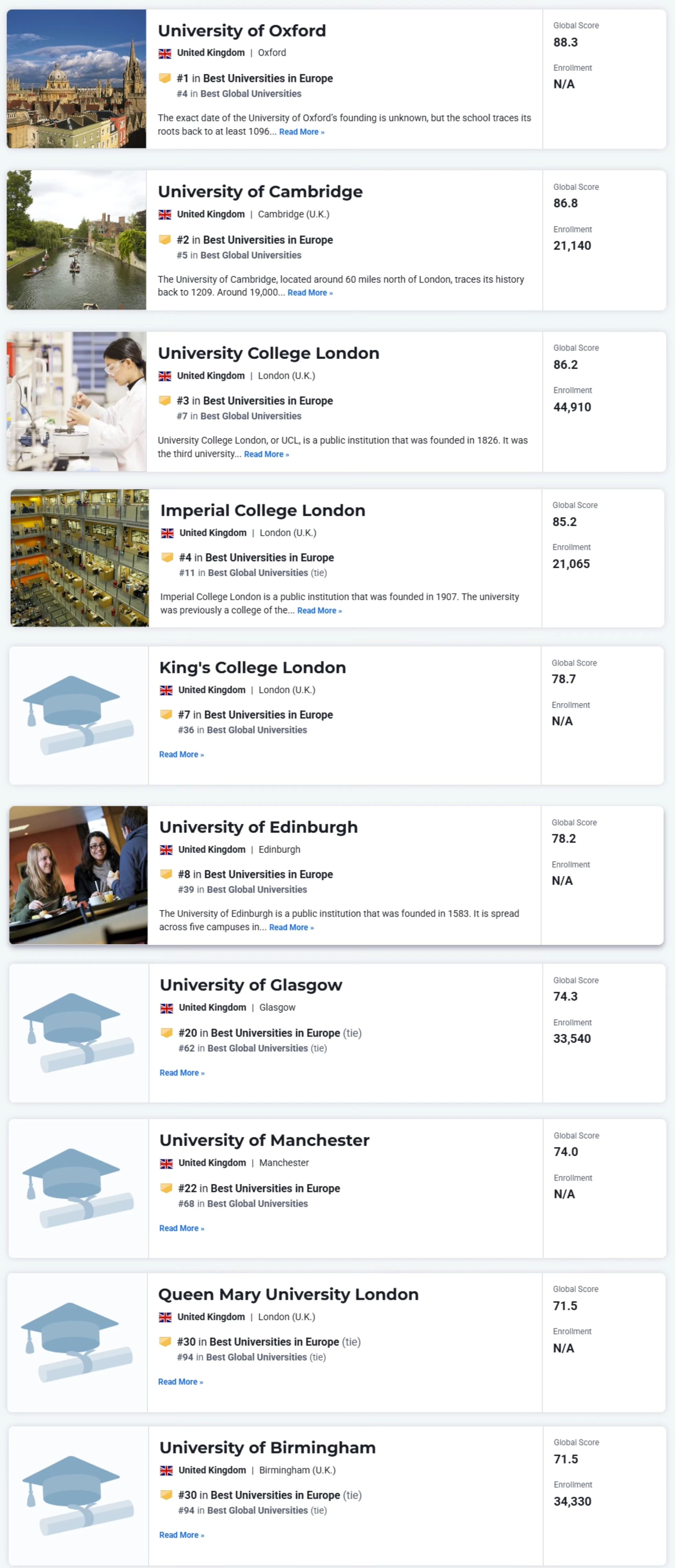Click Read More under University of Glasgow

pos(182,1073)
